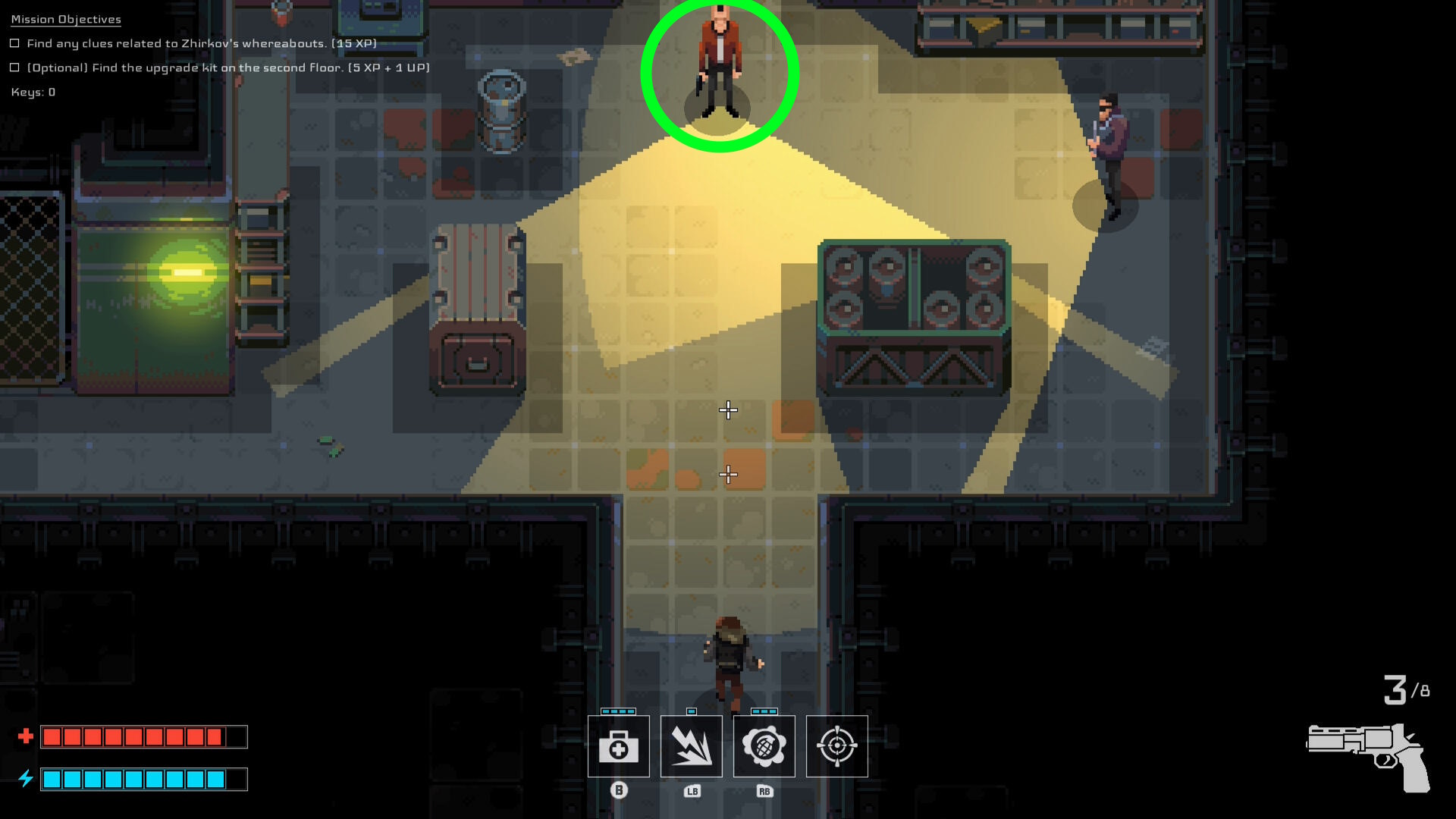Screen dimensions: 1456x819
Task: Activate the crosshair aim ability
Action: pos(836,746)
